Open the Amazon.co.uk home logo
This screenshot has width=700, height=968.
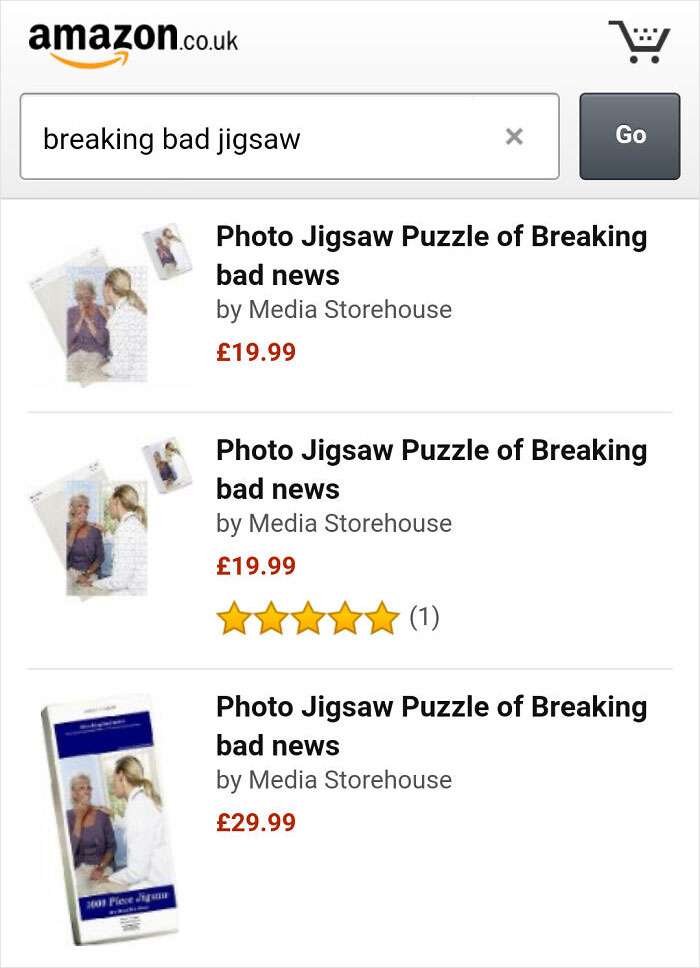tap(133, 42)
